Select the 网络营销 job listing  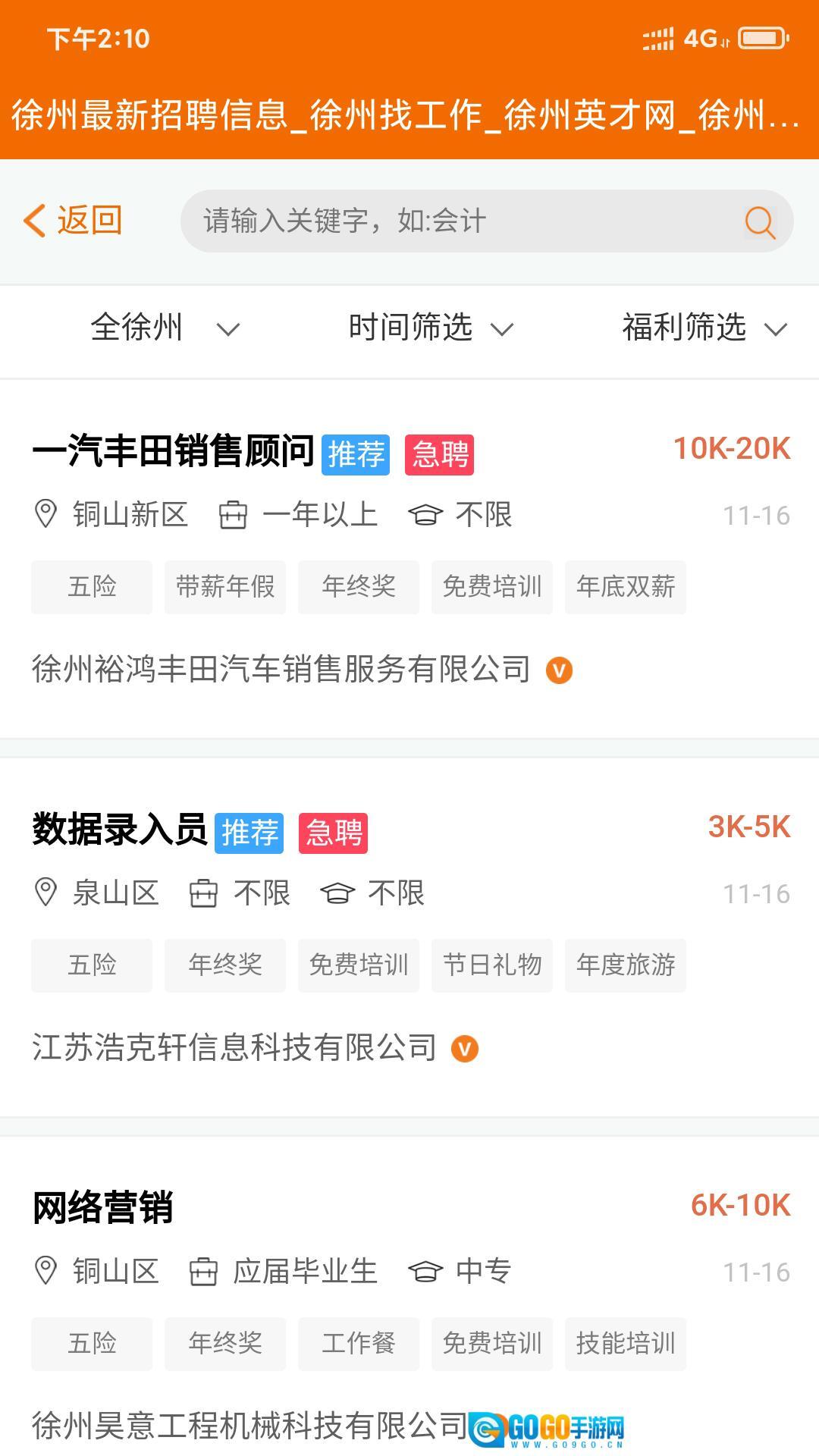[103, 1207]
